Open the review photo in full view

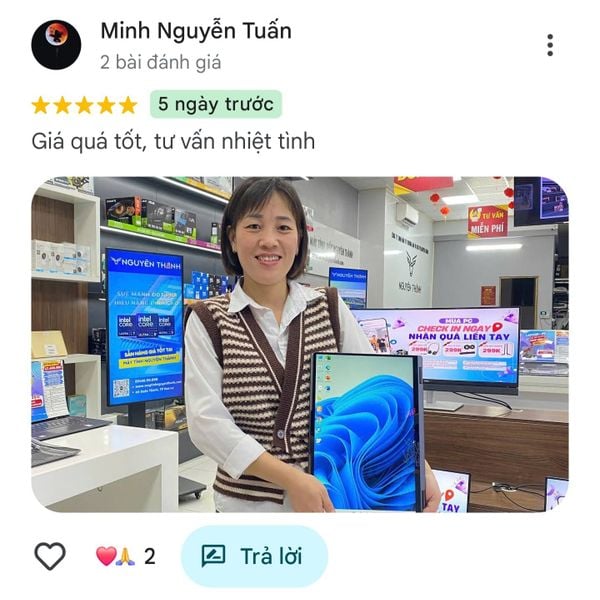tap(299, 345)
